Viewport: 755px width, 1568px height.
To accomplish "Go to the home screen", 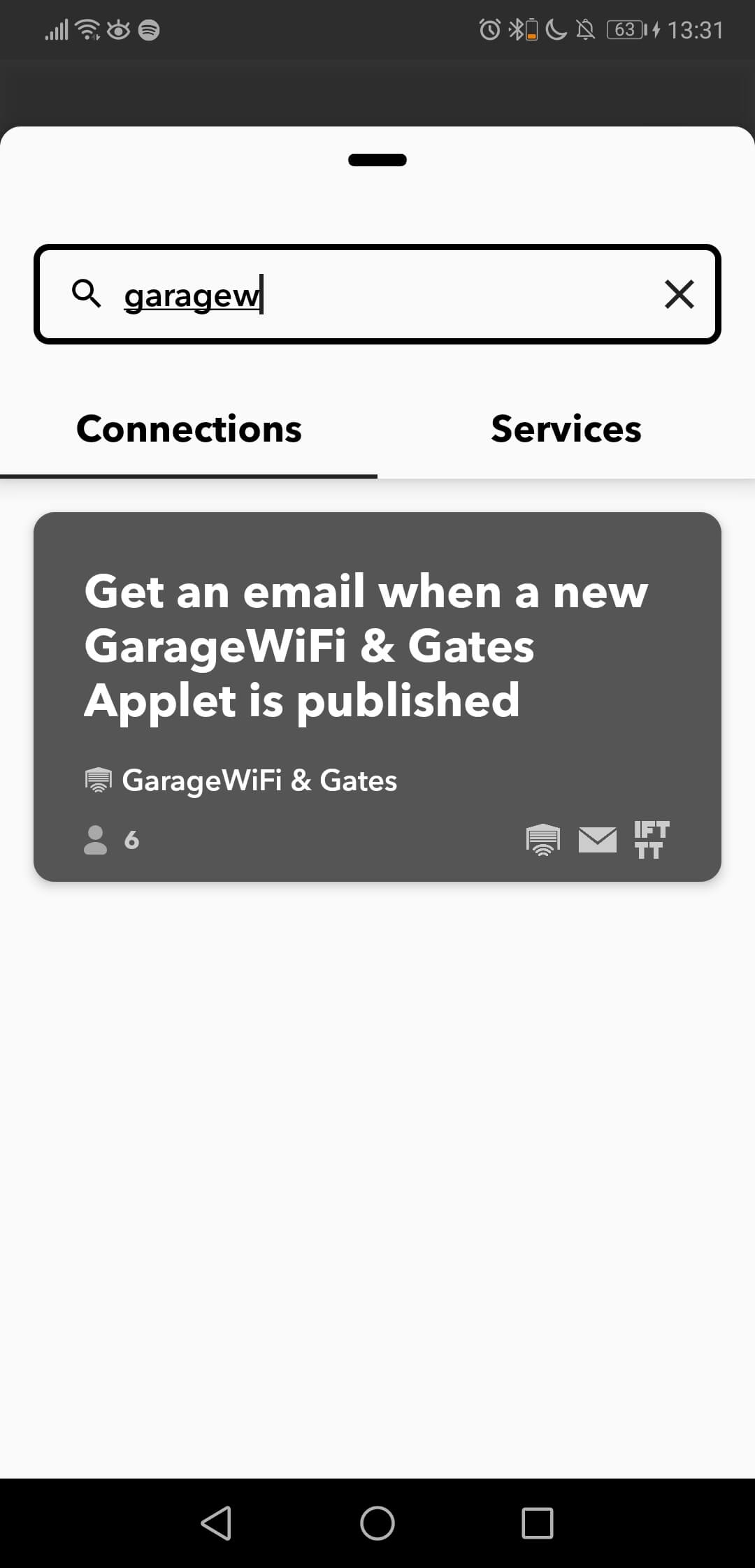I will click(x=377, y=1523).
